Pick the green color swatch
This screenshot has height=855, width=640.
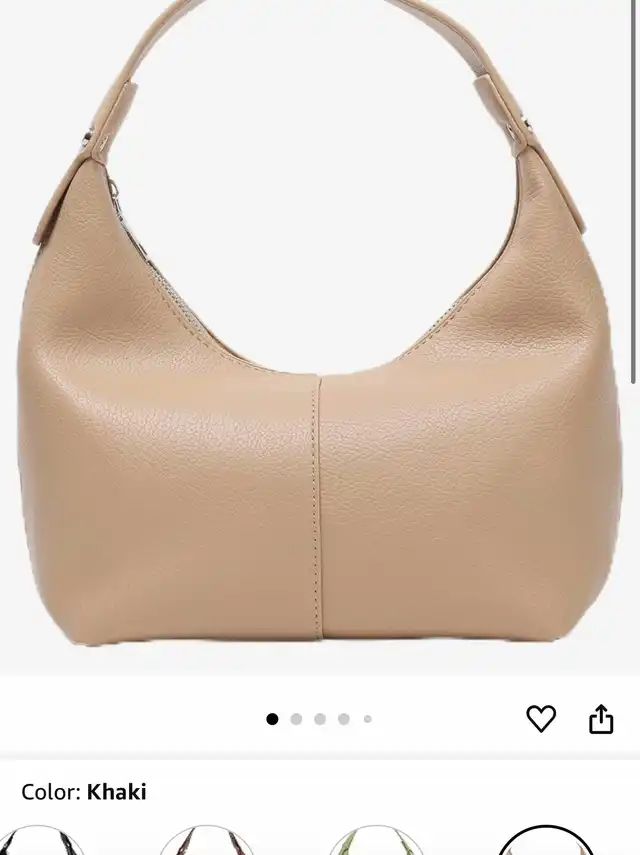pos(376,842)
